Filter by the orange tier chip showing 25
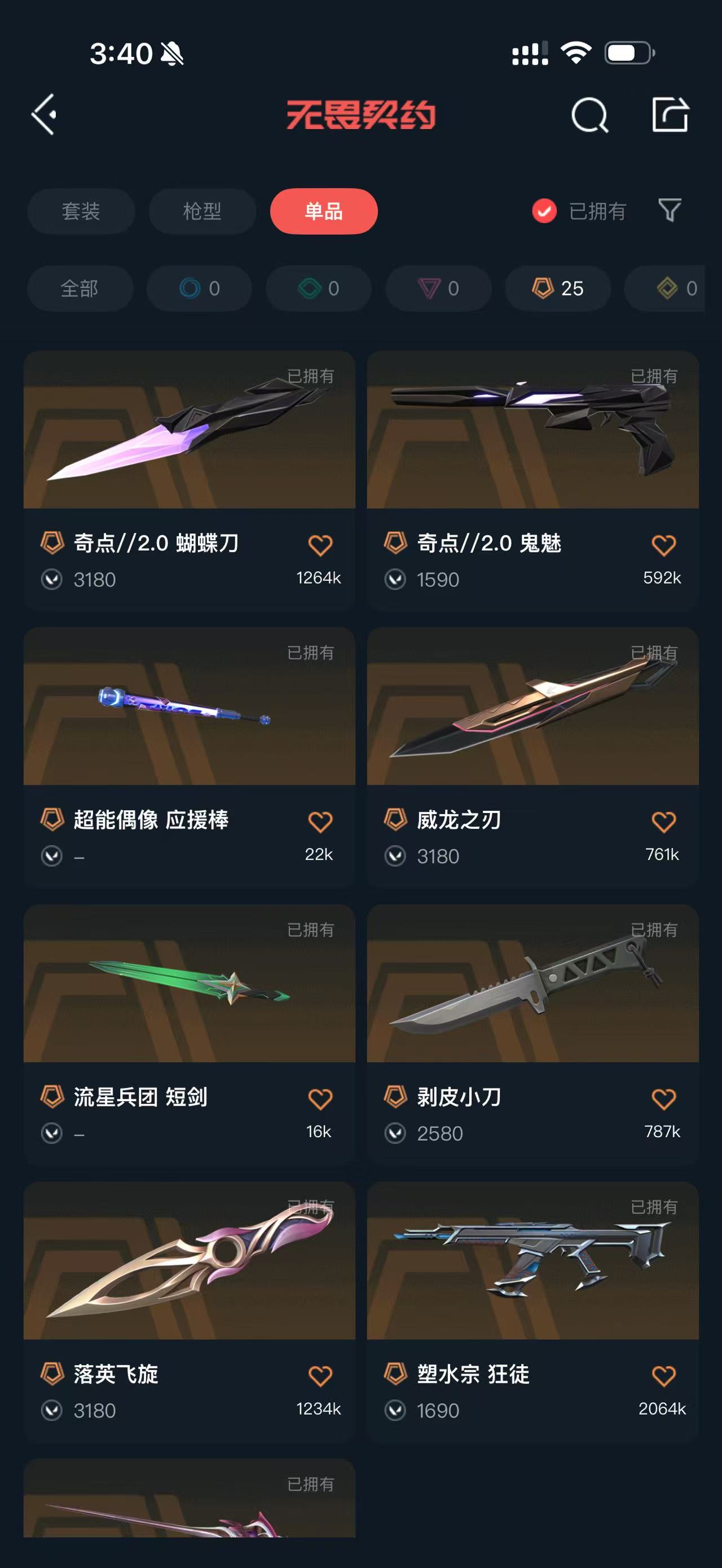Image resolution: width=722 pixels, height=1568 pixels. point(558,289)
